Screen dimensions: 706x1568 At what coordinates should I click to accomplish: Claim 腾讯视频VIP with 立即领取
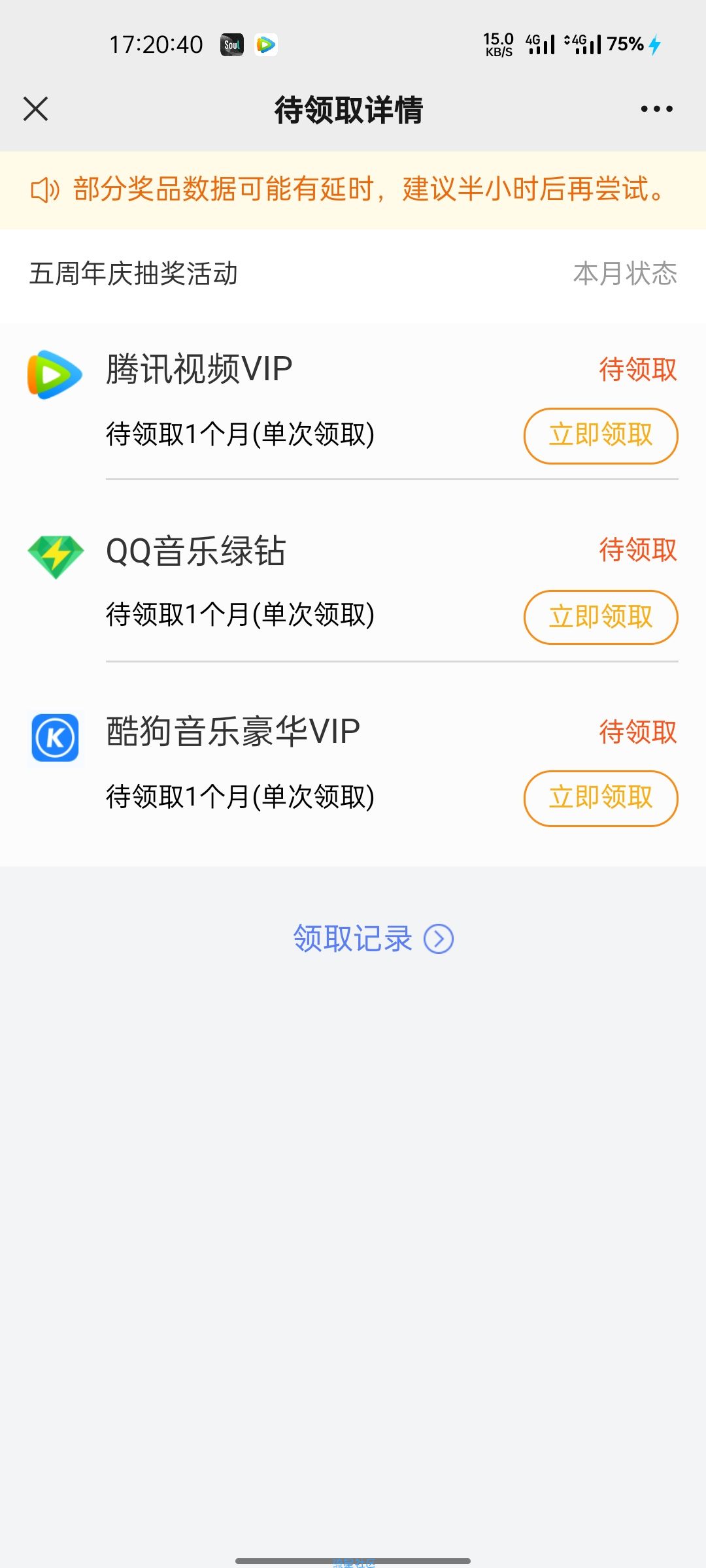[601, 436]
